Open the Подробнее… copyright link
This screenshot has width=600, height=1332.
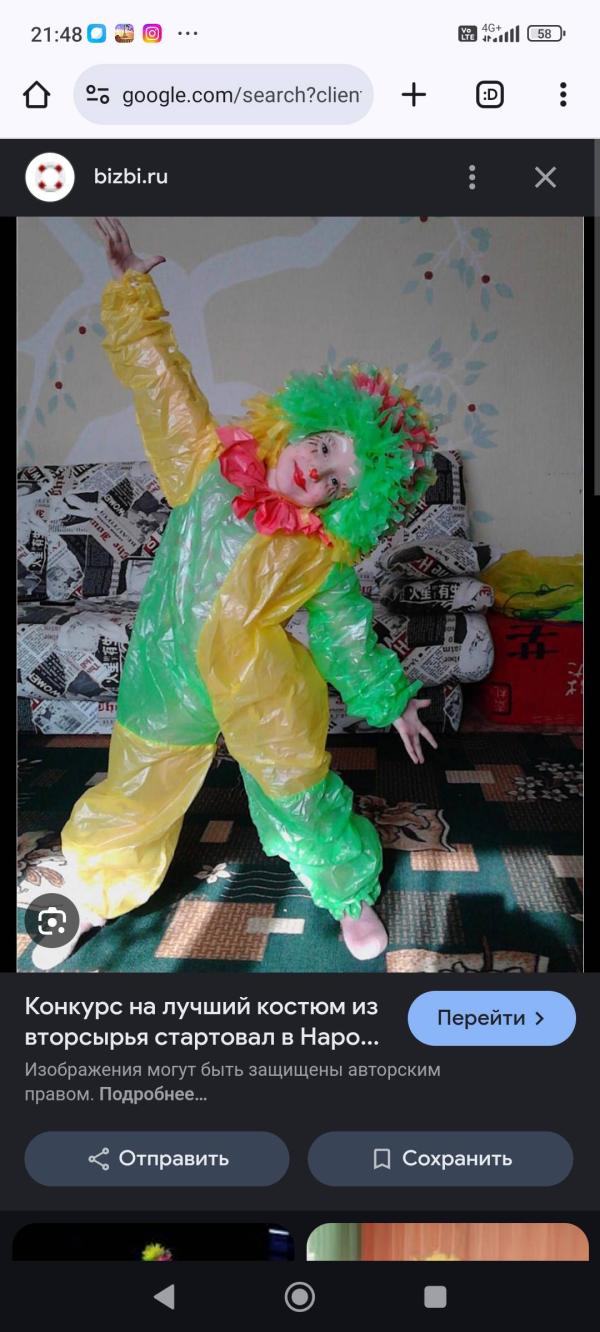(x=153, y=1094)
